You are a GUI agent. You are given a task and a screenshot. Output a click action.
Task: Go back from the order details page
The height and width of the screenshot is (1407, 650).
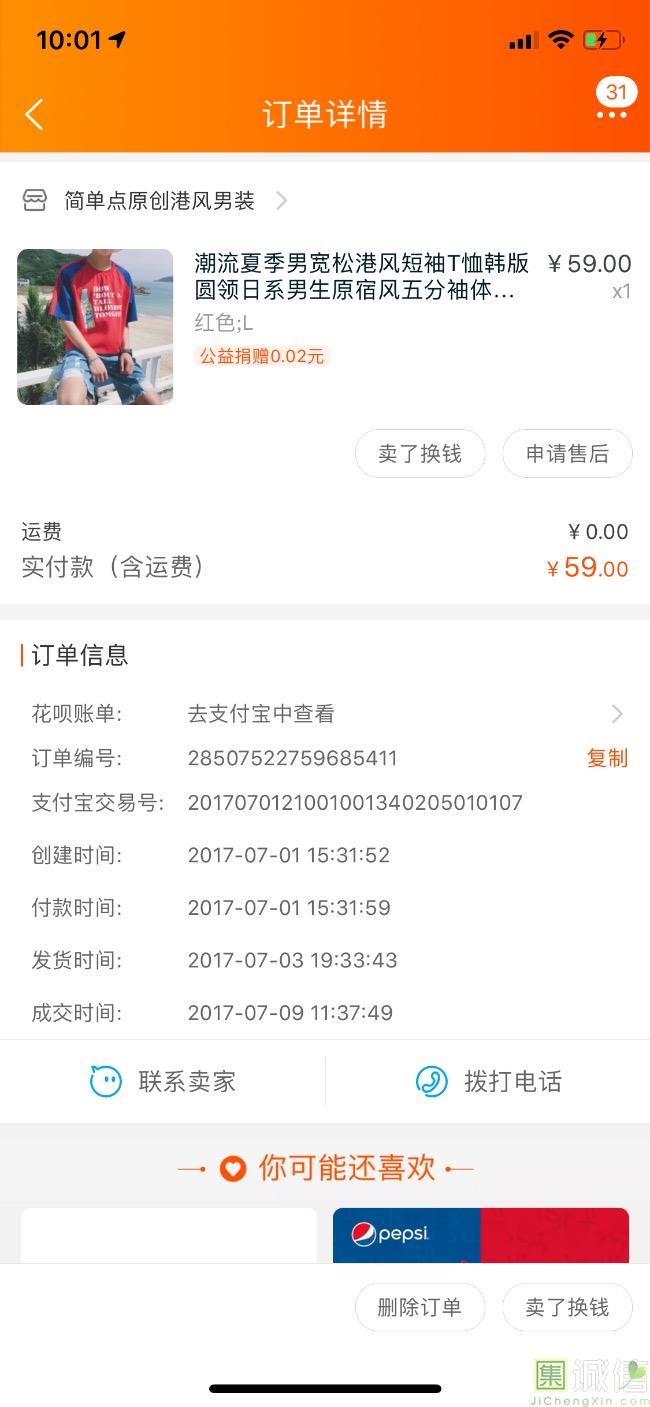(34, 114)
